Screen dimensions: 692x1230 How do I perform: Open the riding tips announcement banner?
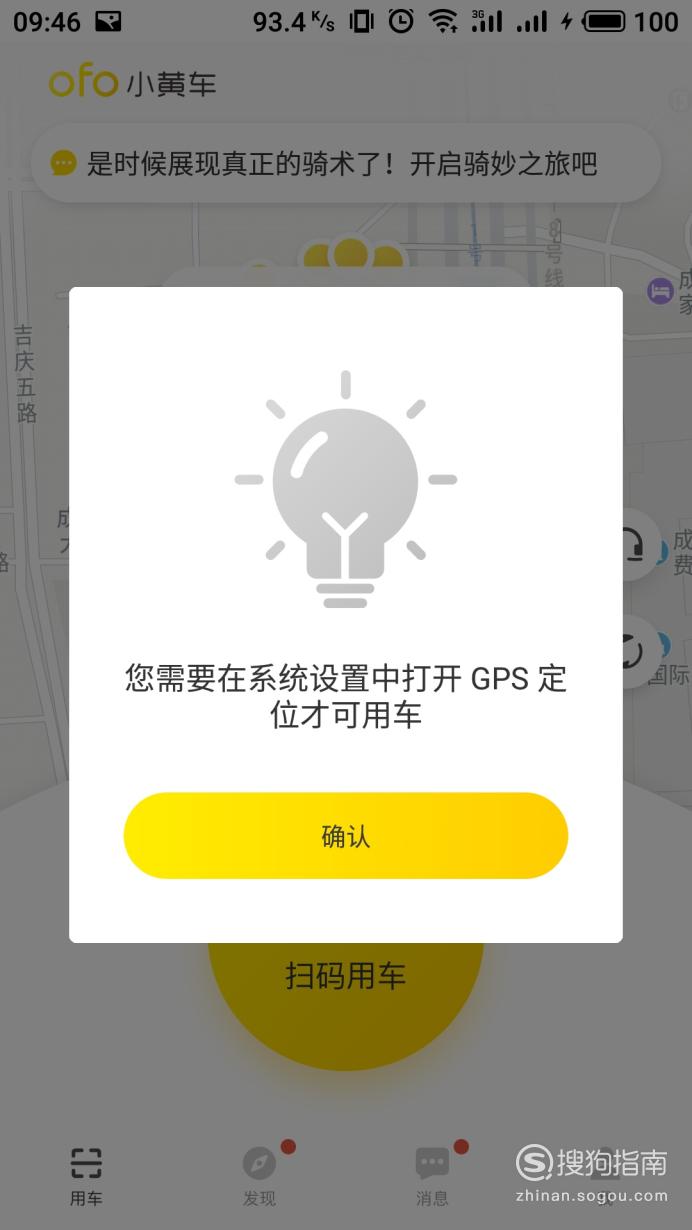[346, 163]
